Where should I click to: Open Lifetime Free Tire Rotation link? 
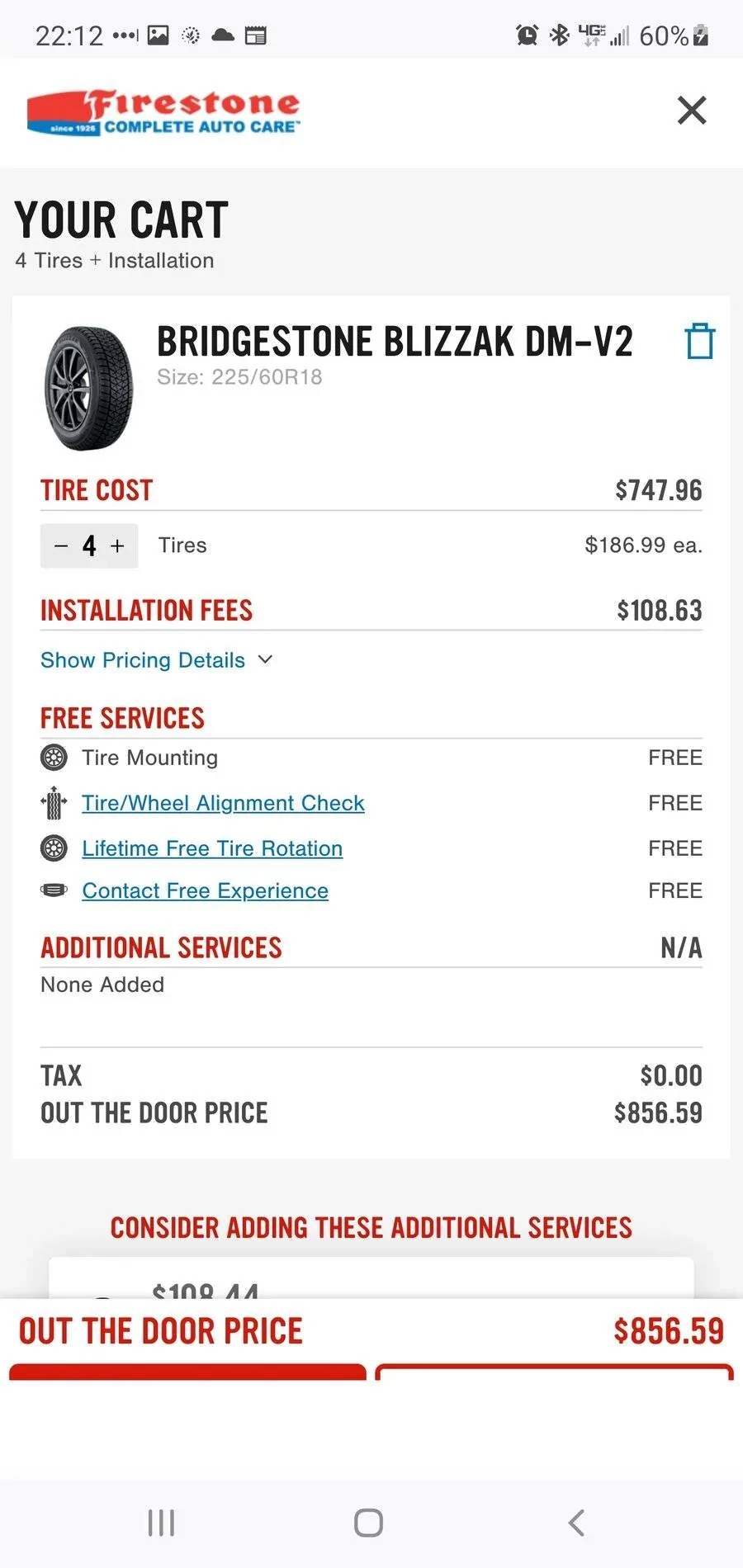point(212,848)
